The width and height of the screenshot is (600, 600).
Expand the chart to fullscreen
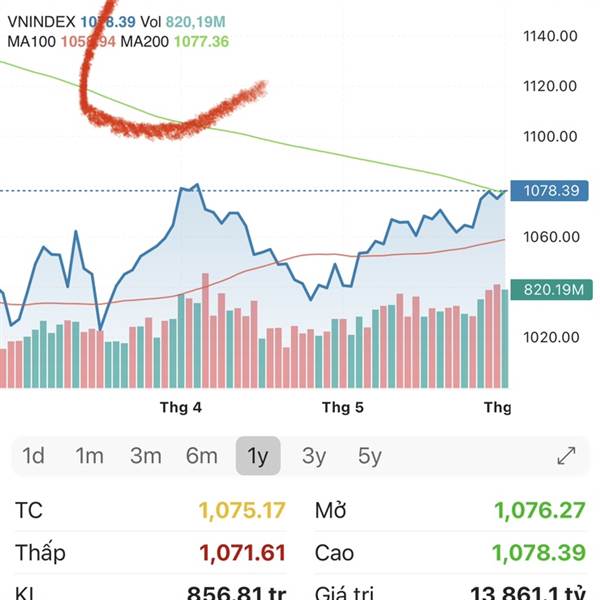[566, 456]
